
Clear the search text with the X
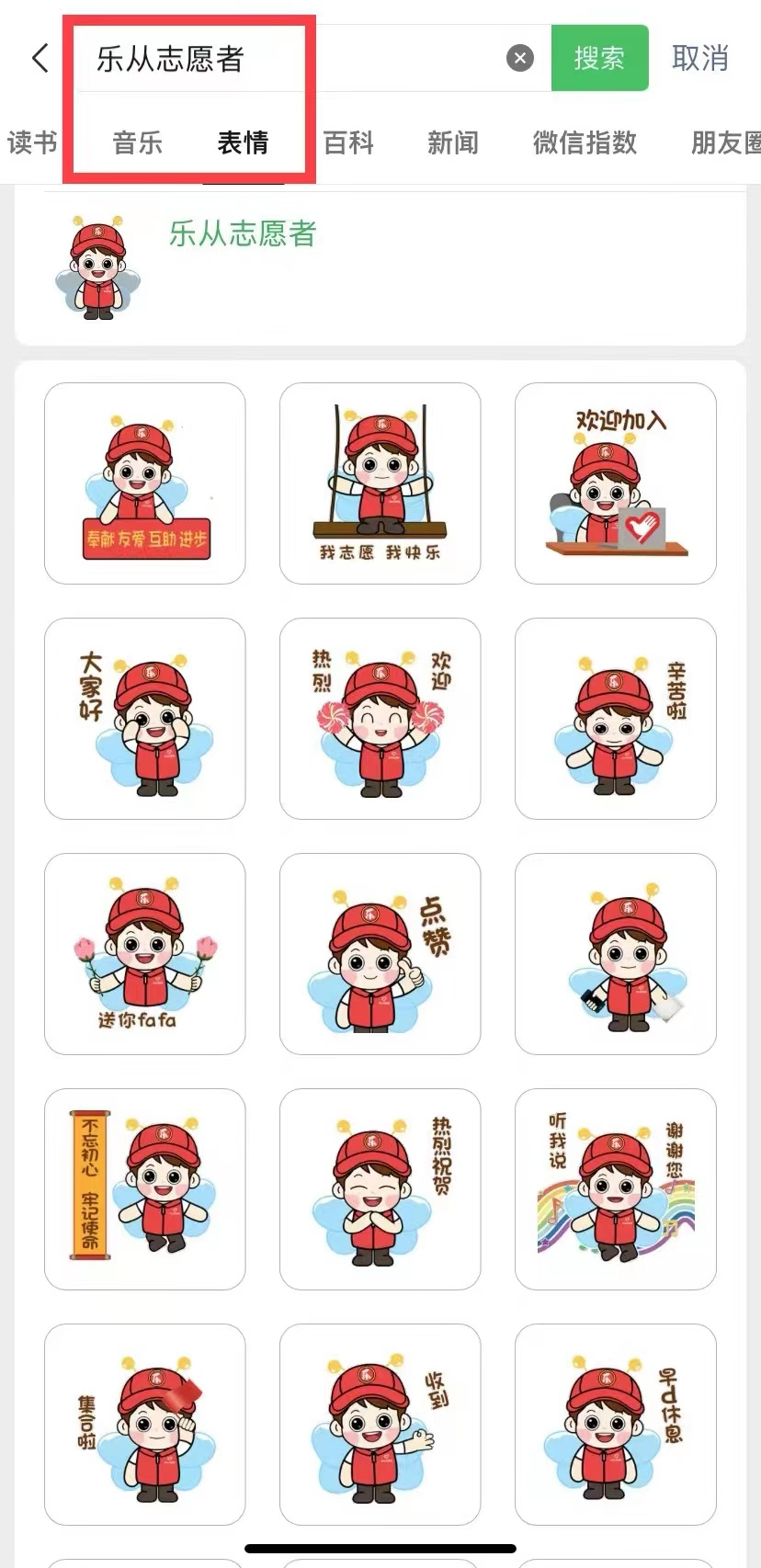click(520, 59)
